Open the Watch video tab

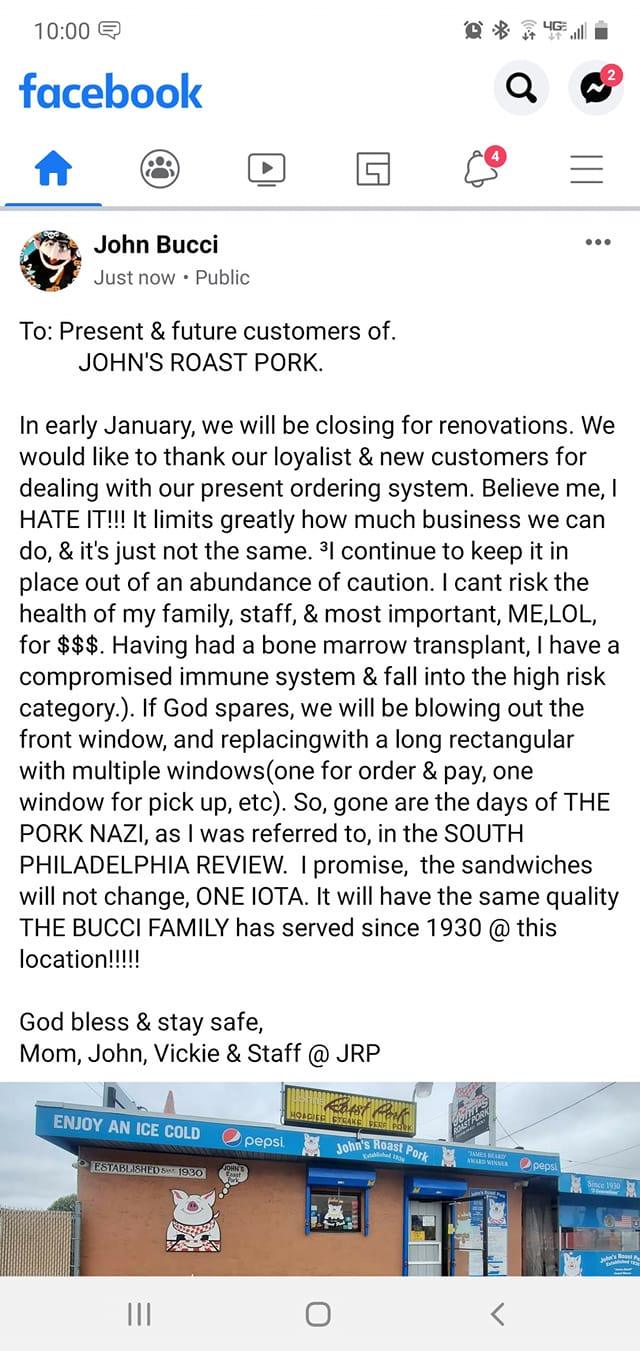(x=266, y=170)
